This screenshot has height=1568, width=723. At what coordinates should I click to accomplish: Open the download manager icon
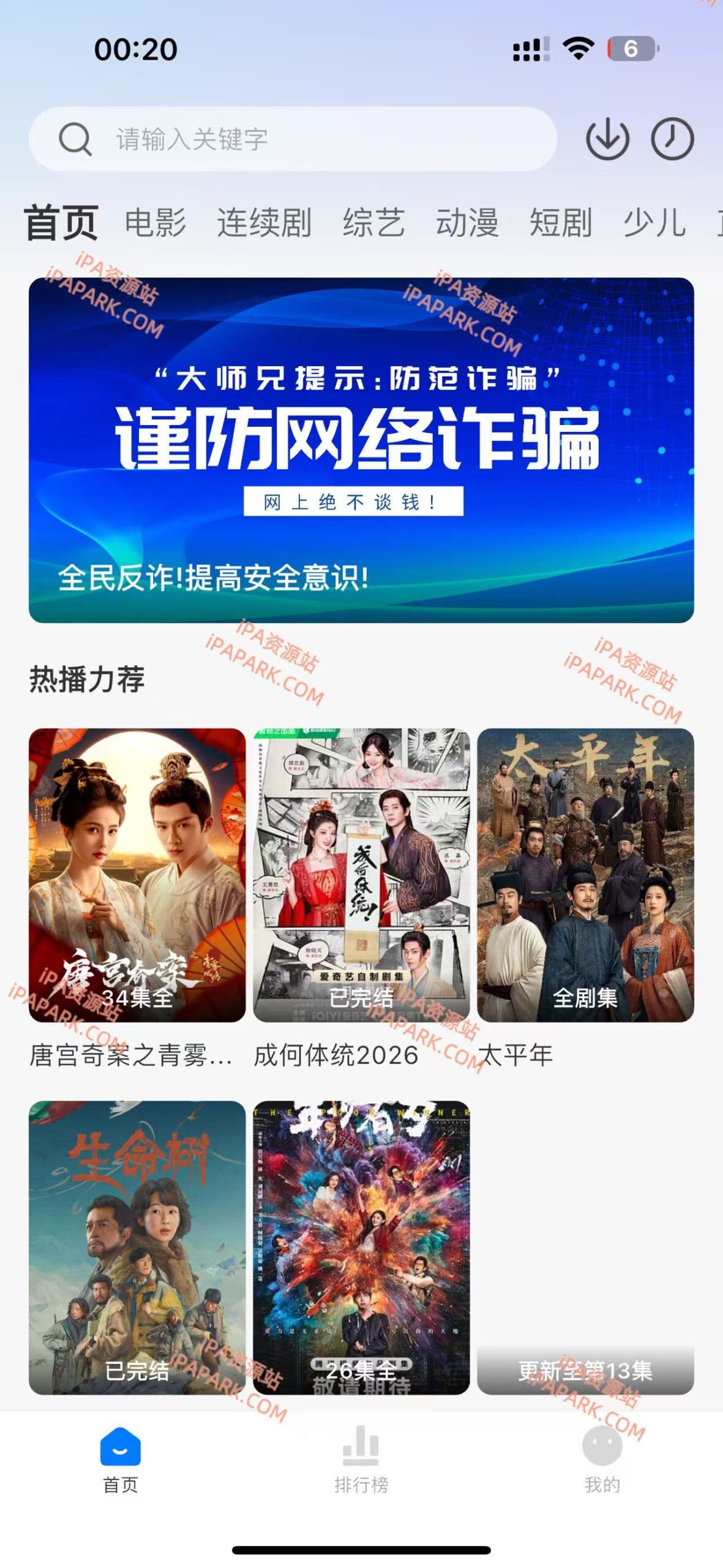(608, 139)
